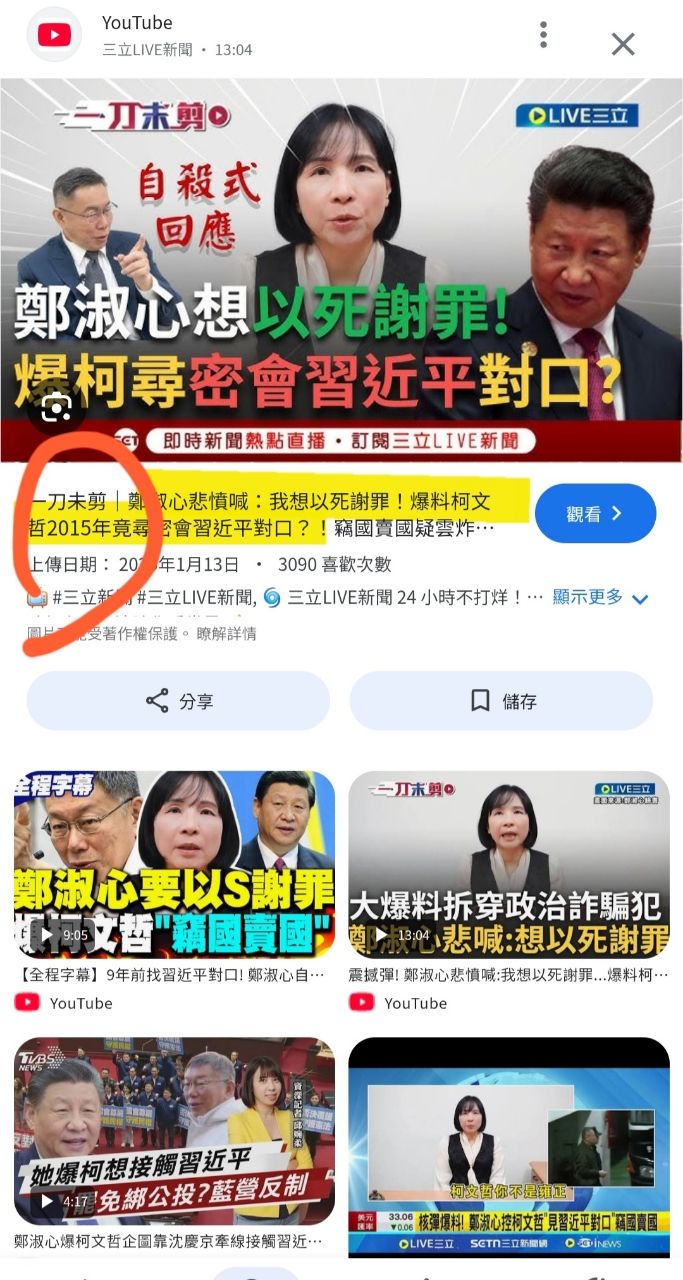This screenshot has height=1280, width=683.
Task: Open the 瞭解詳情 copyright link
Action: tap(227, 633)
